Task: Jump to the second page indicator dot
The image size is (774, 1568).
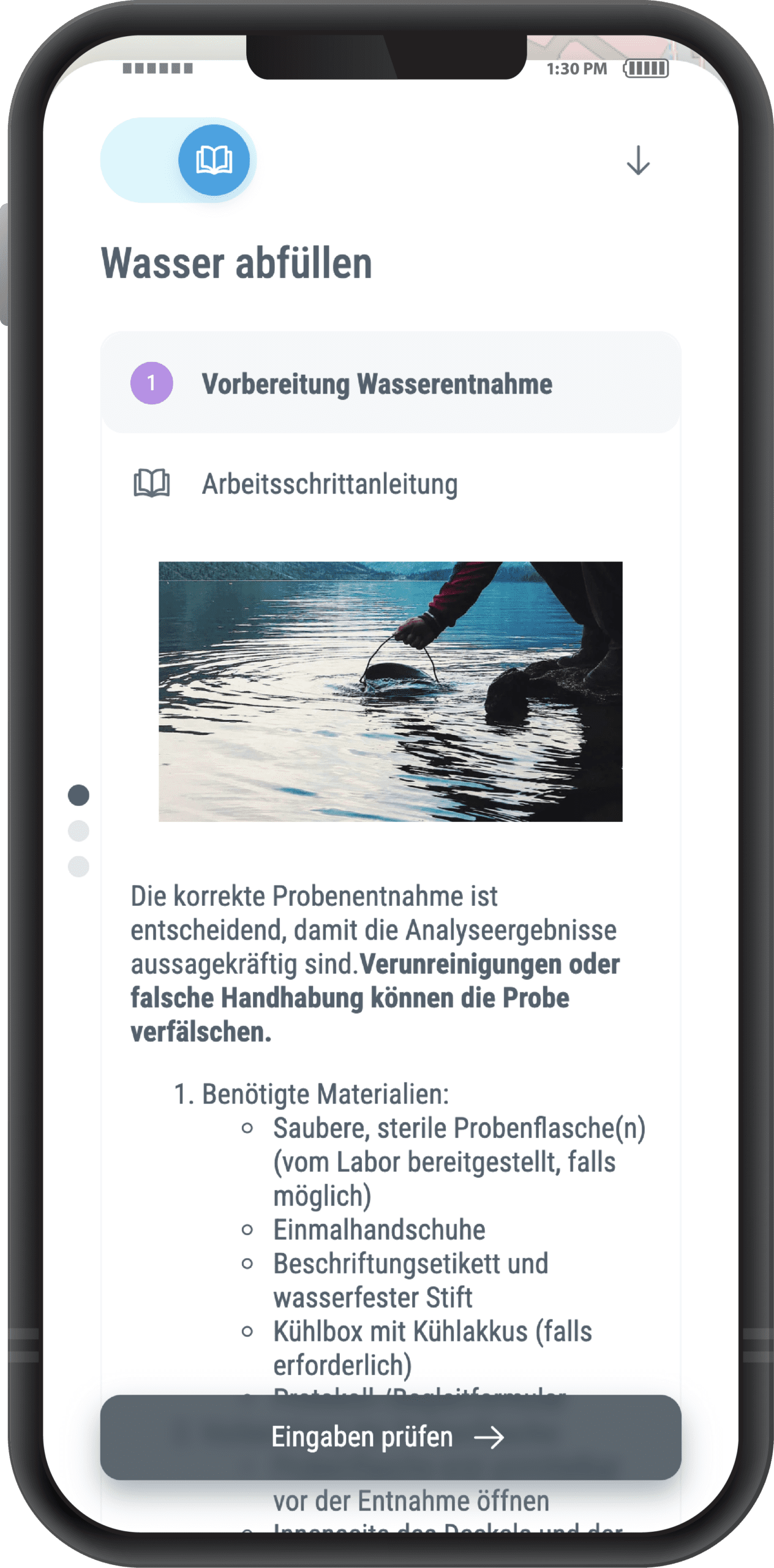Action: [x=78, y=831]
